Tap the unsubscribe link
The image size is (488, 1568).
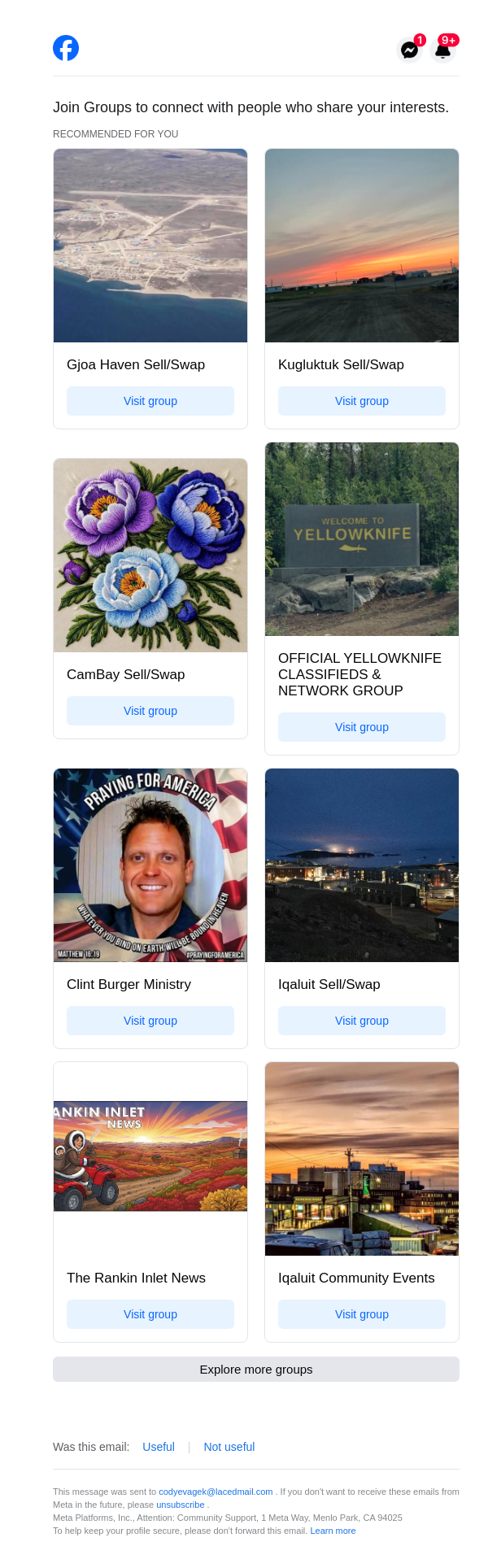[x=181, y=1505]
